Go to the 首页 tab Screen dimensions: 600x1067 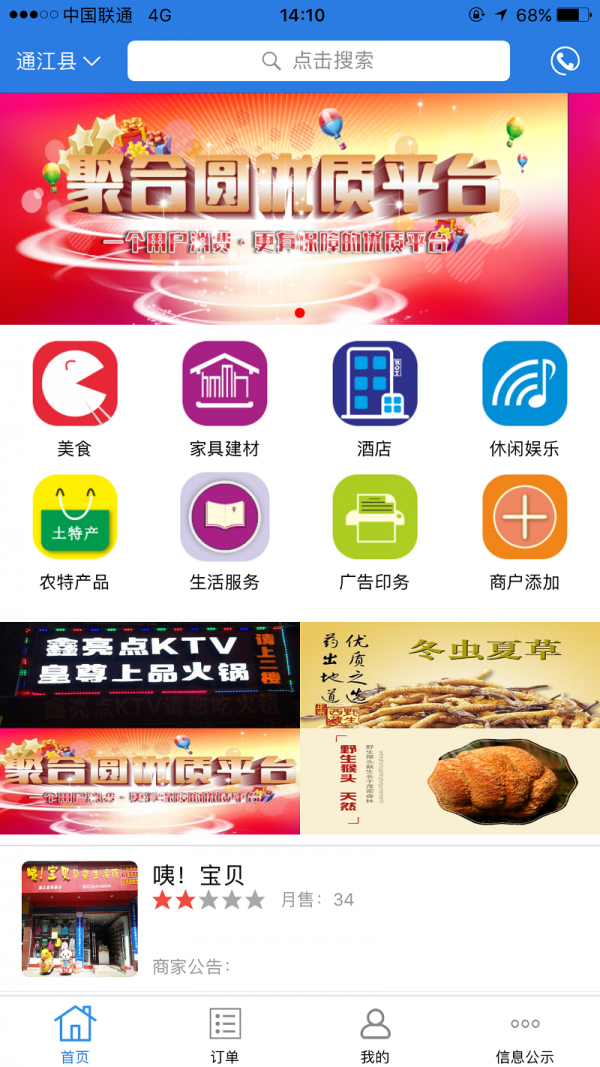[75, 1035]
